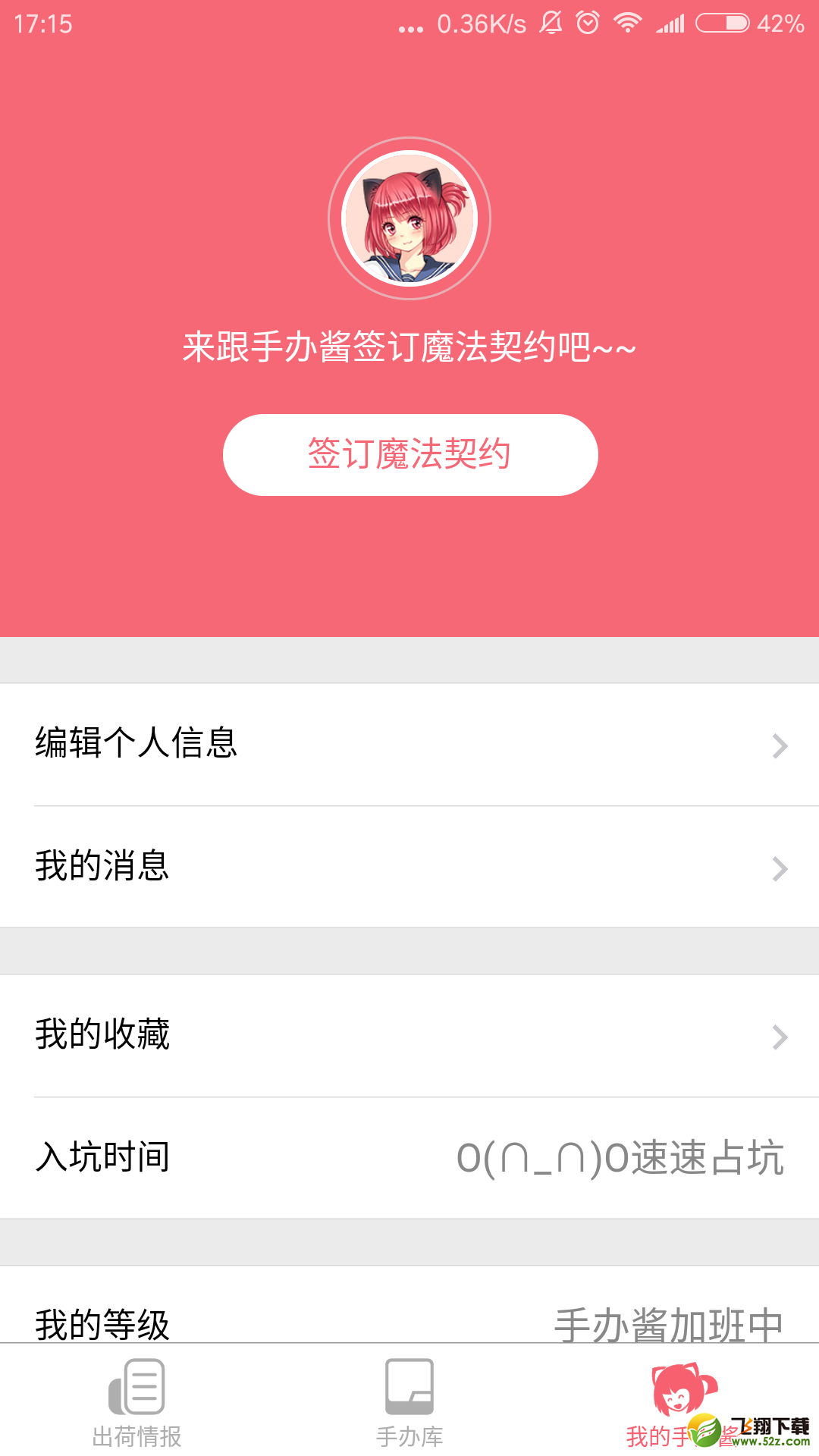Open 我的等级 row
Screen dimensions: 819x1456
click(409, 1306)
